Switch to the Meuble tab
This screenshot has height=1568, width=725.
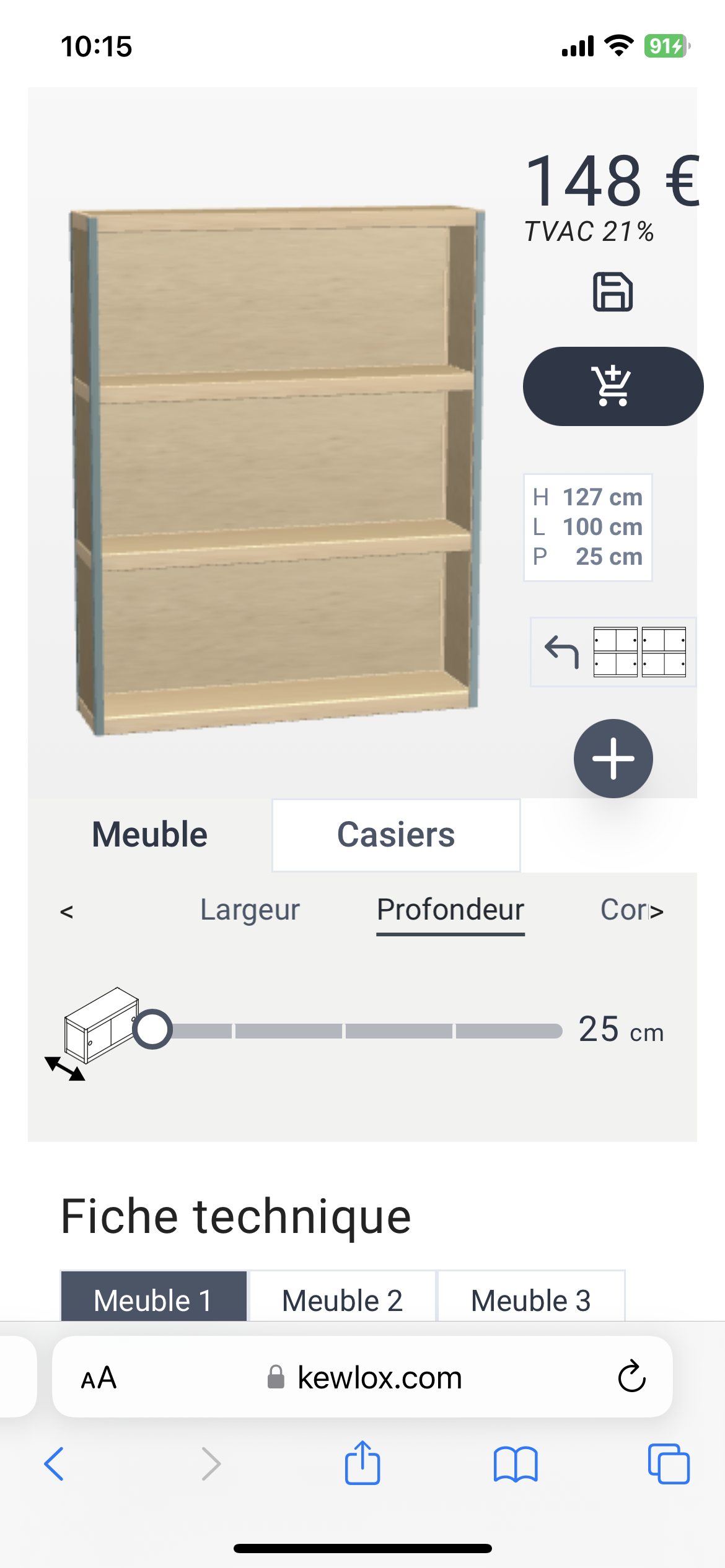pos(149,835)
